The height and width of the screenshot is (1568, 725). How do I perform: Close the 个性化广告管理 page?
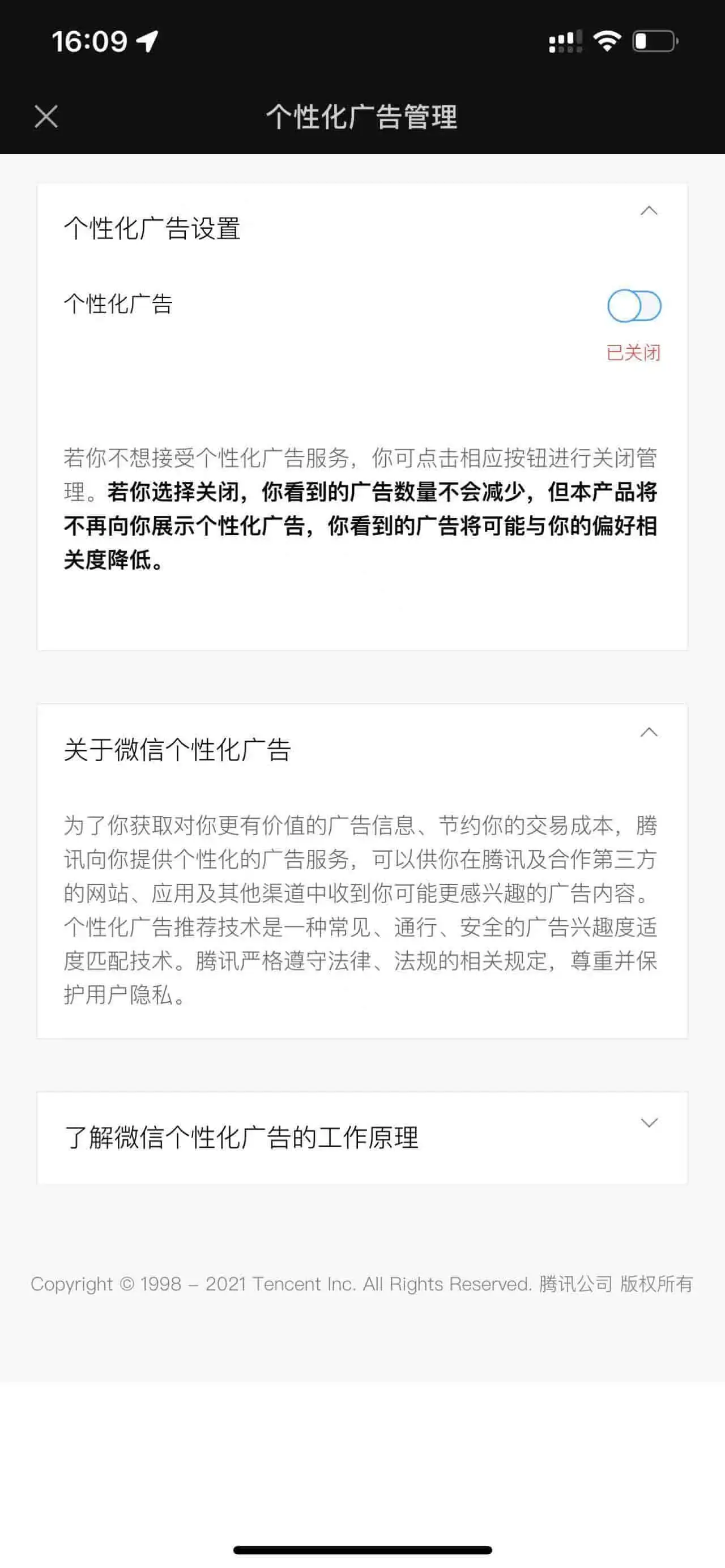point(46,116)
